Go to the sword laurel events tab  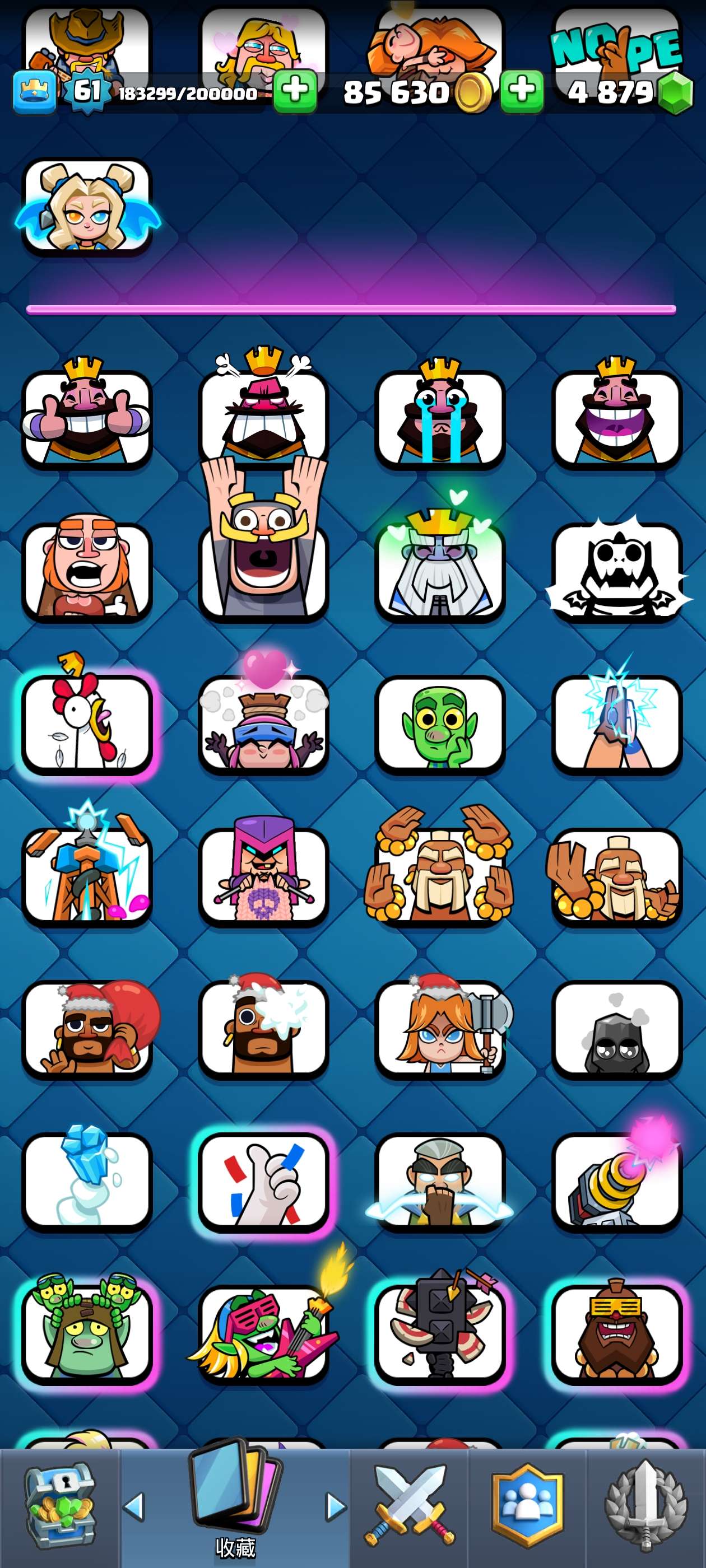[x=645, y=1505]
